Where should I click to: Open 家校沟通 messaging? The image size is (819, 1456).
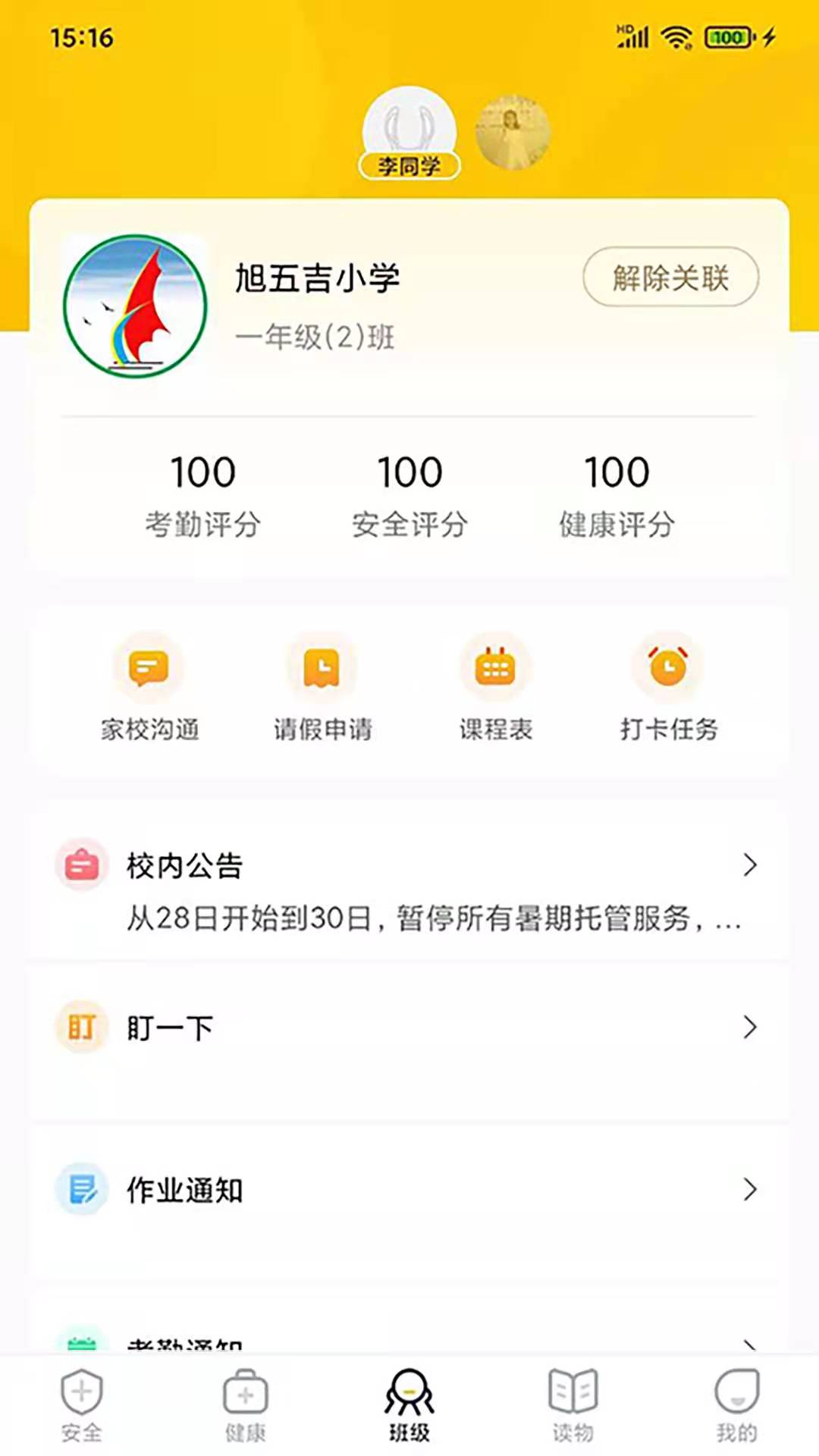click(149, 687)
